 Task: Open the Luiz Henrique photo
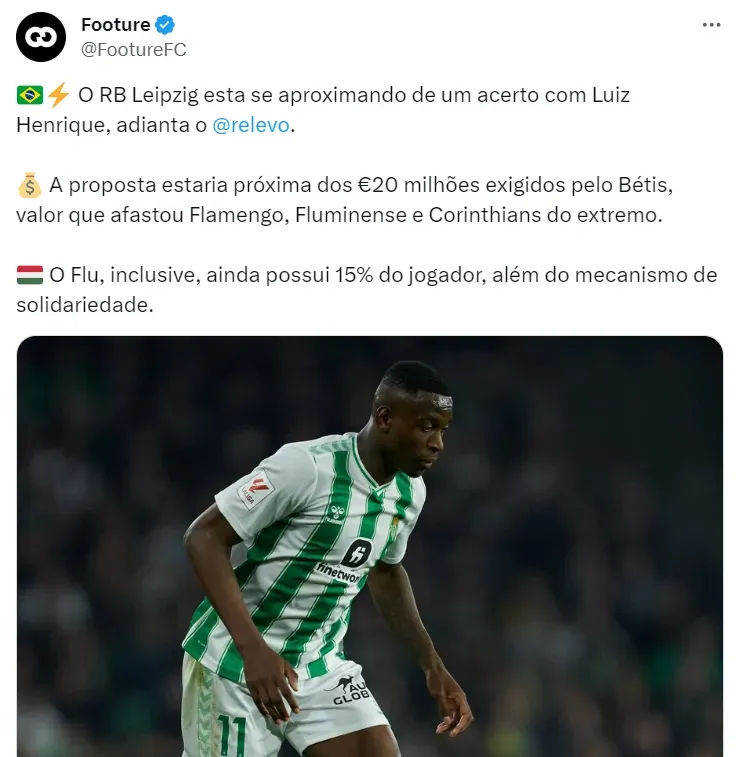[370, 545]
